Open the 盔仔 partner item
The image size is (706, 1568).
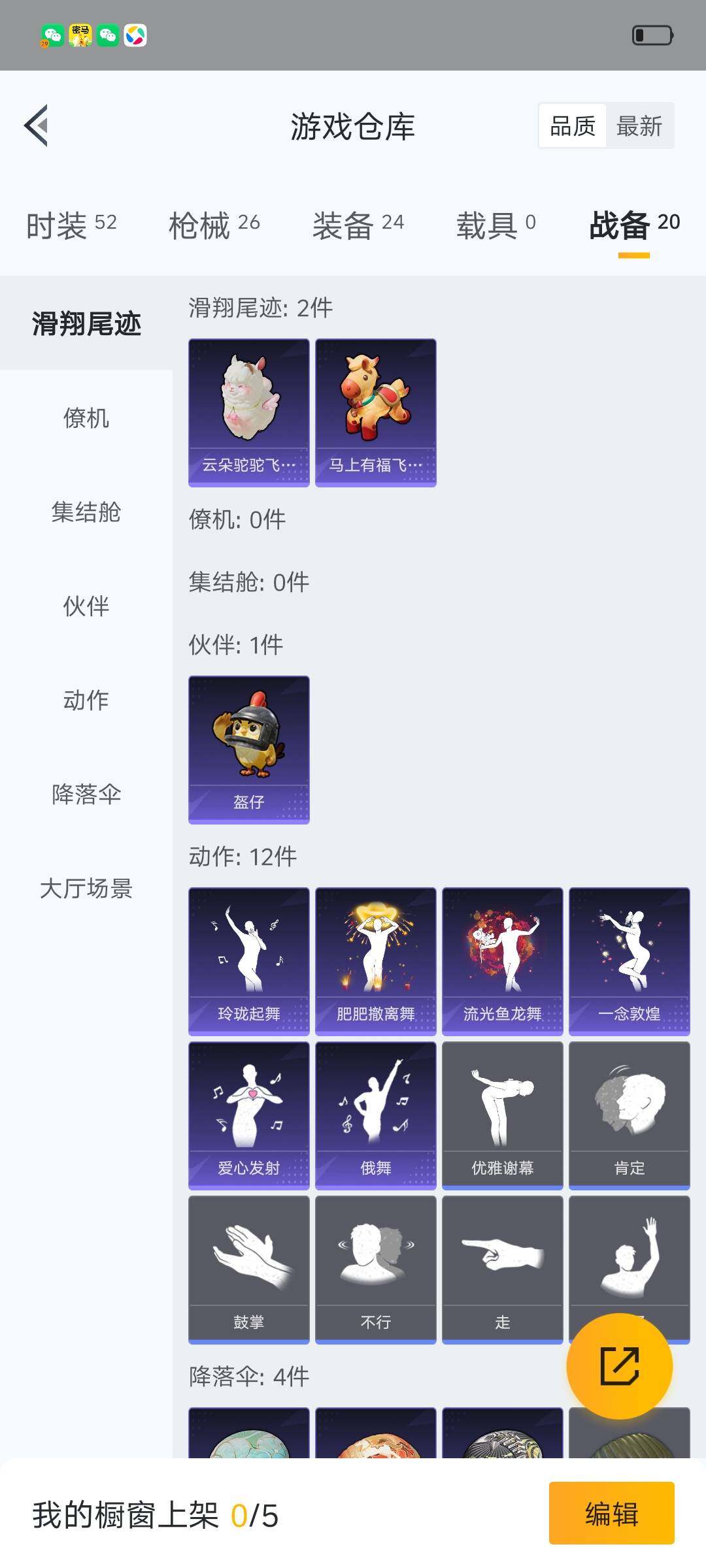tap(248, 749)
